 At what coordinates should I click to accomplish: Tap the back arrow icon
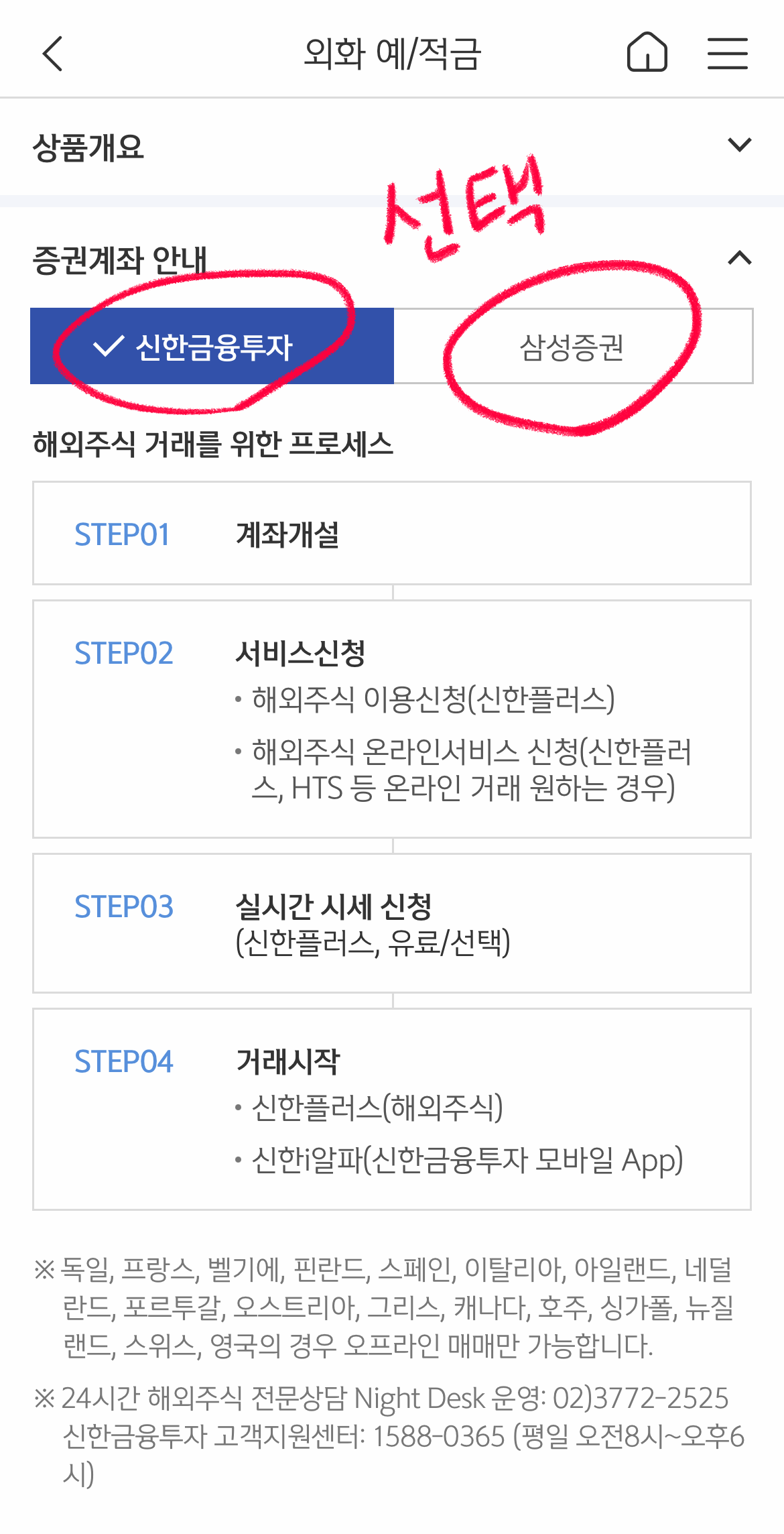[52, 54]
